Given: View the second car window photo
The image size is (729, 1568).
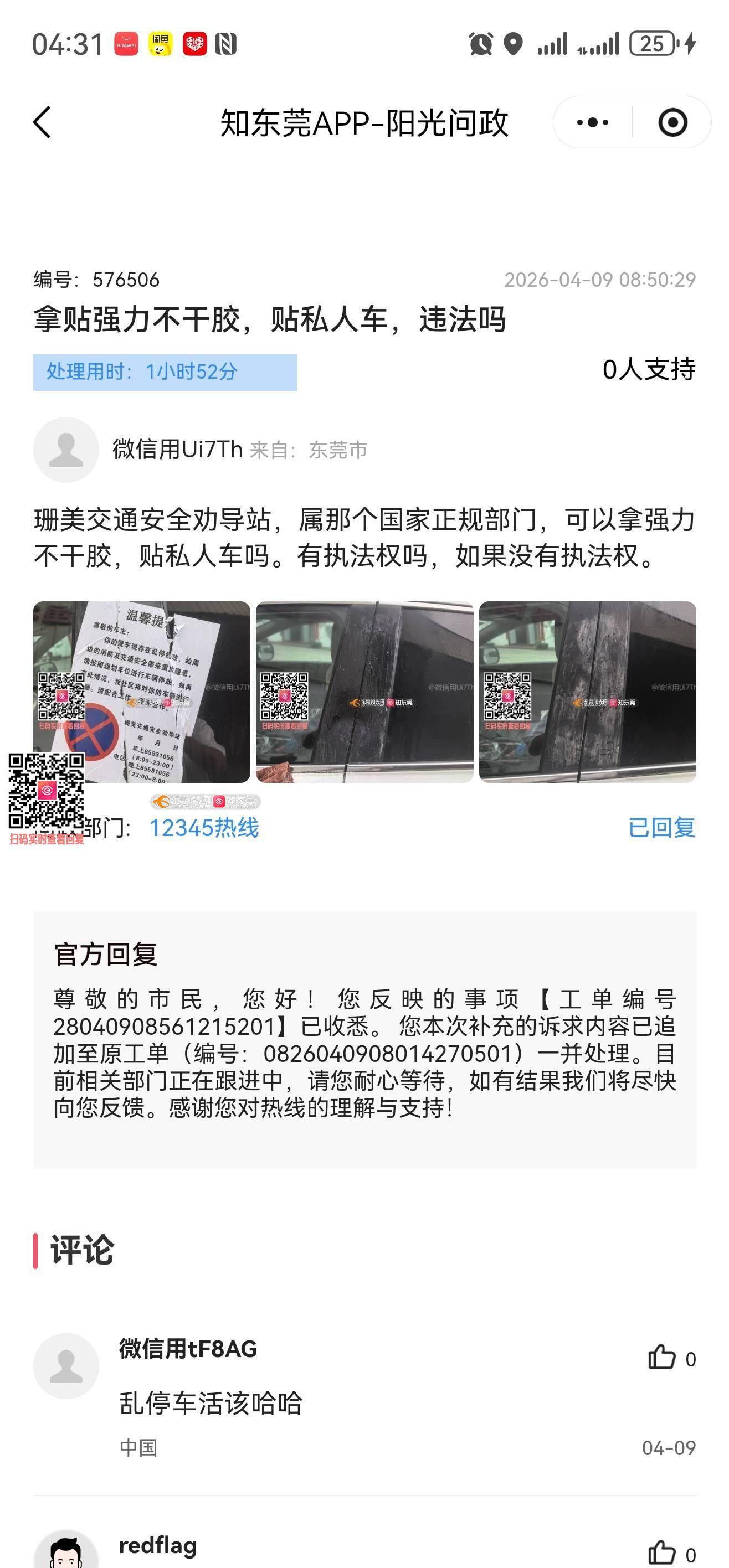Looking at the screenshot, I should click(364, 691).
